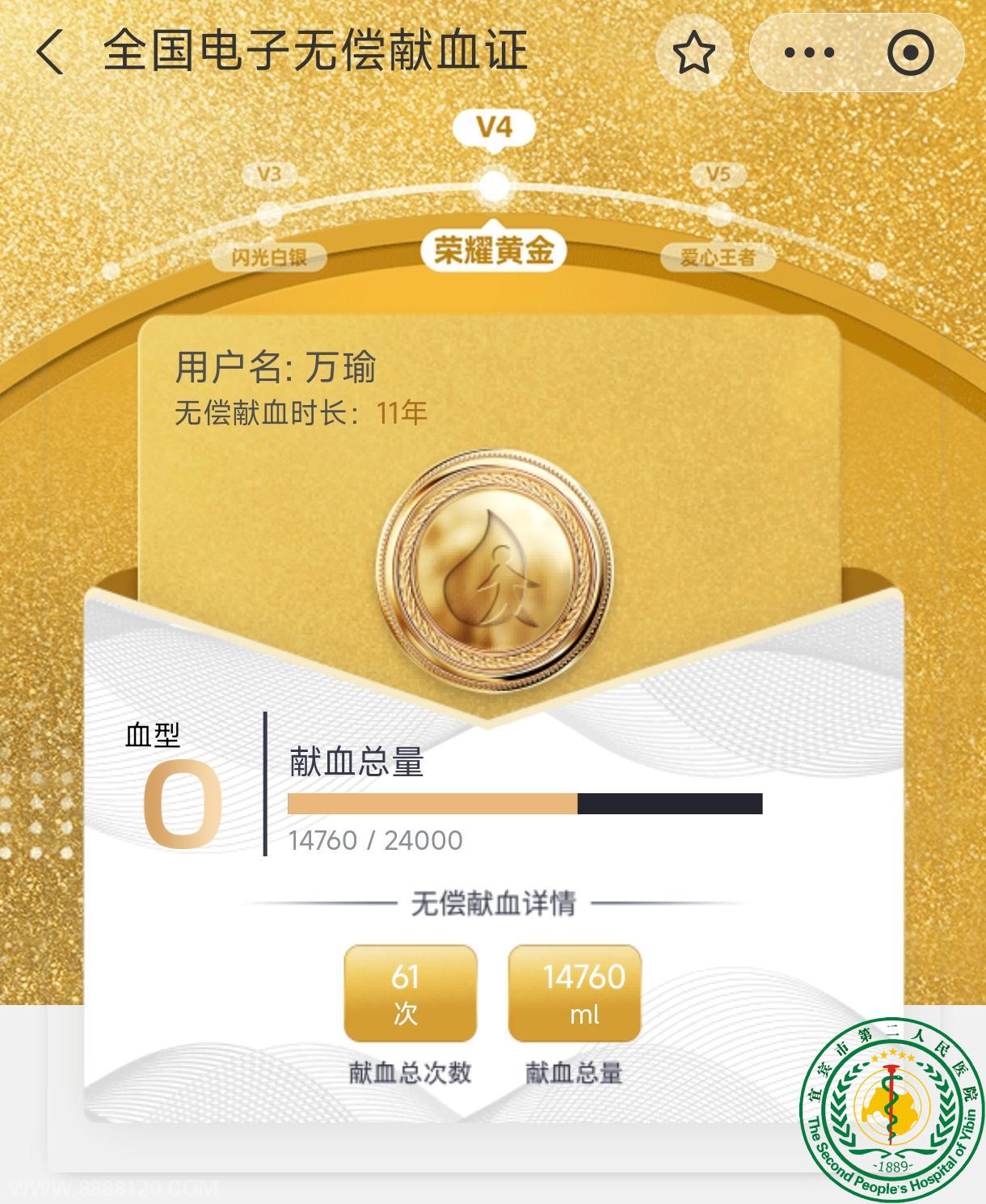Close the mini program via the circle button
The image size is (986, 1204).
[910, 53]
